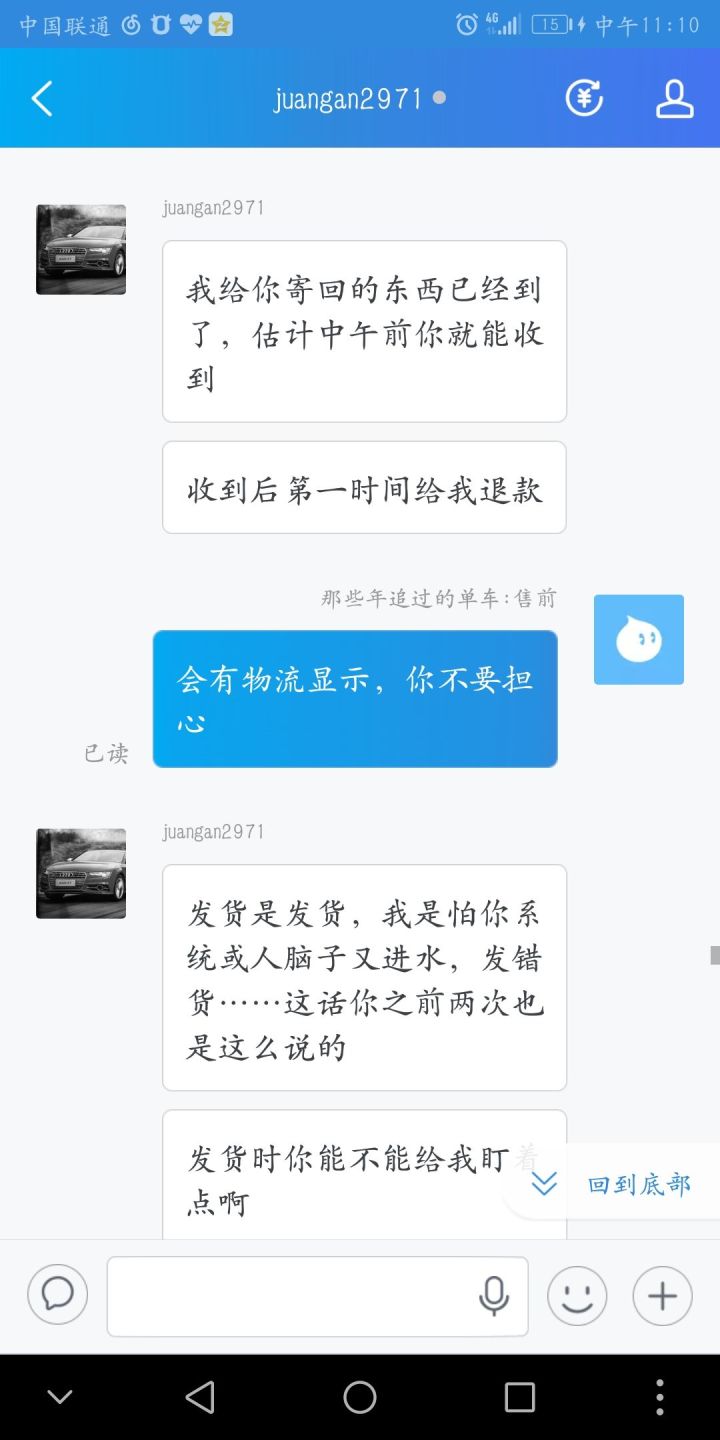Image resolution: width=720 pixels, height=1440 pixels.
Task: Tap the blue seller avatar
Action: coord(638,640)
